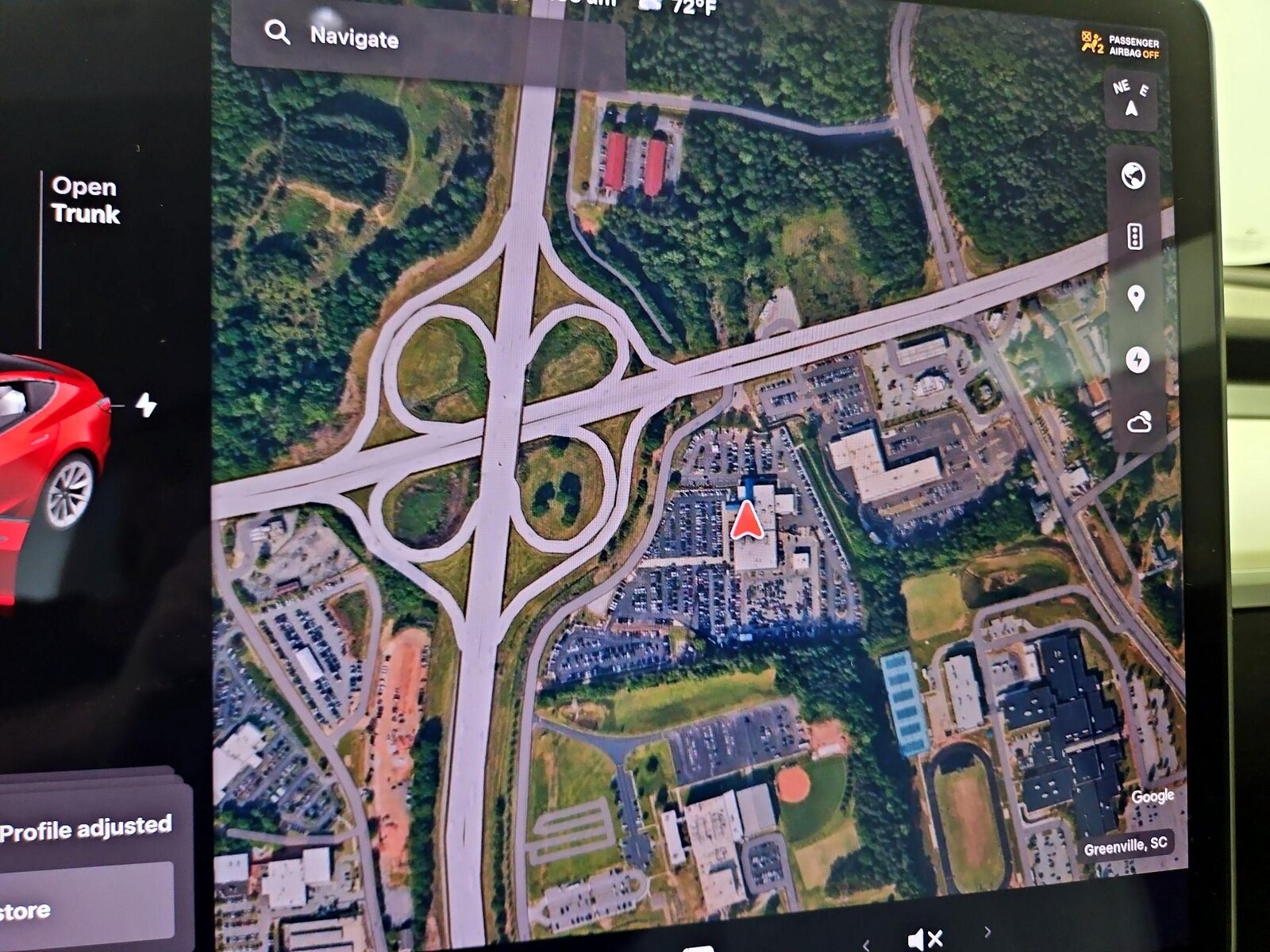Tap Open Trunk
This screenshot has height=952, width=1270.
coord(85,200)
